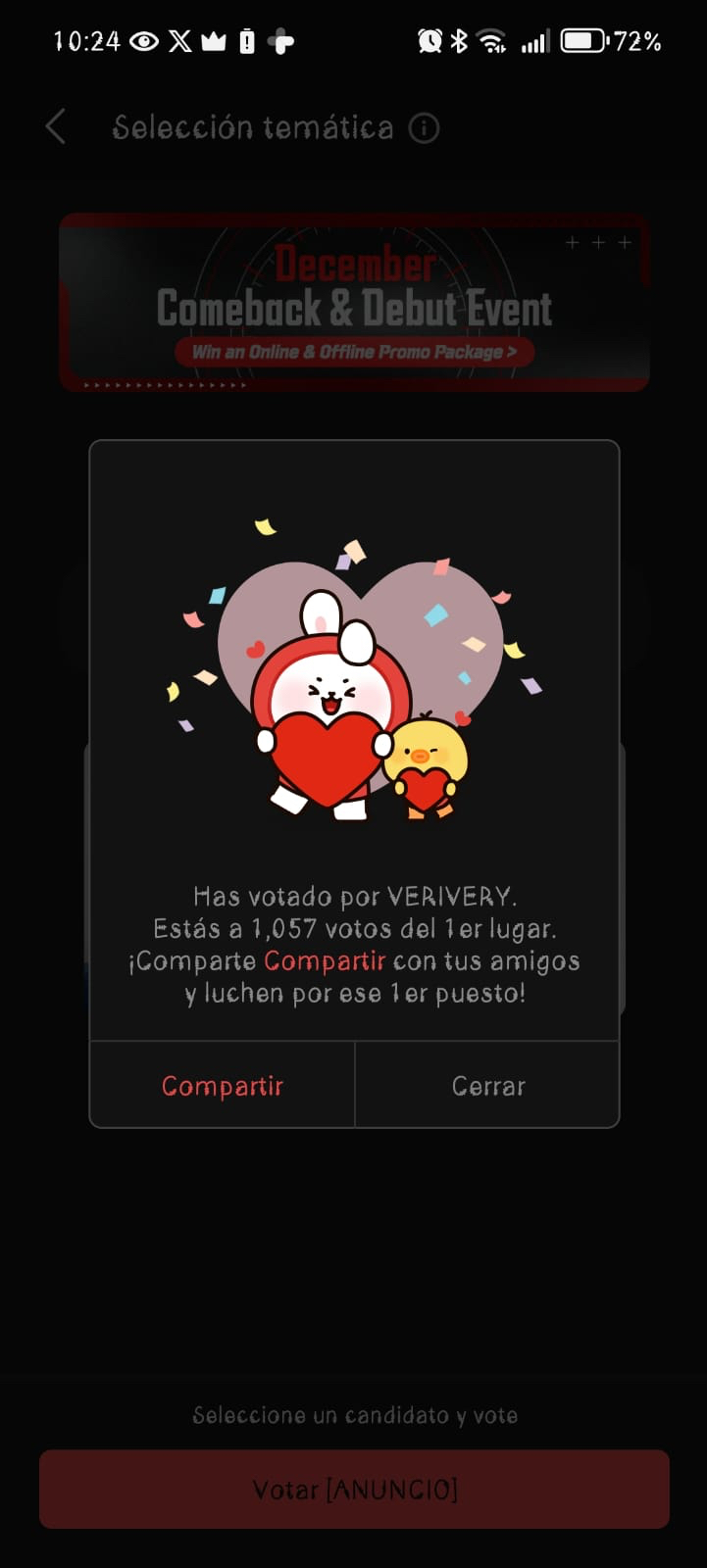This screenshot has height=1568, width=707.
Task: Tap Votar [ANUNCIO] at the bottom
Action: click(x=353, y=1489)
